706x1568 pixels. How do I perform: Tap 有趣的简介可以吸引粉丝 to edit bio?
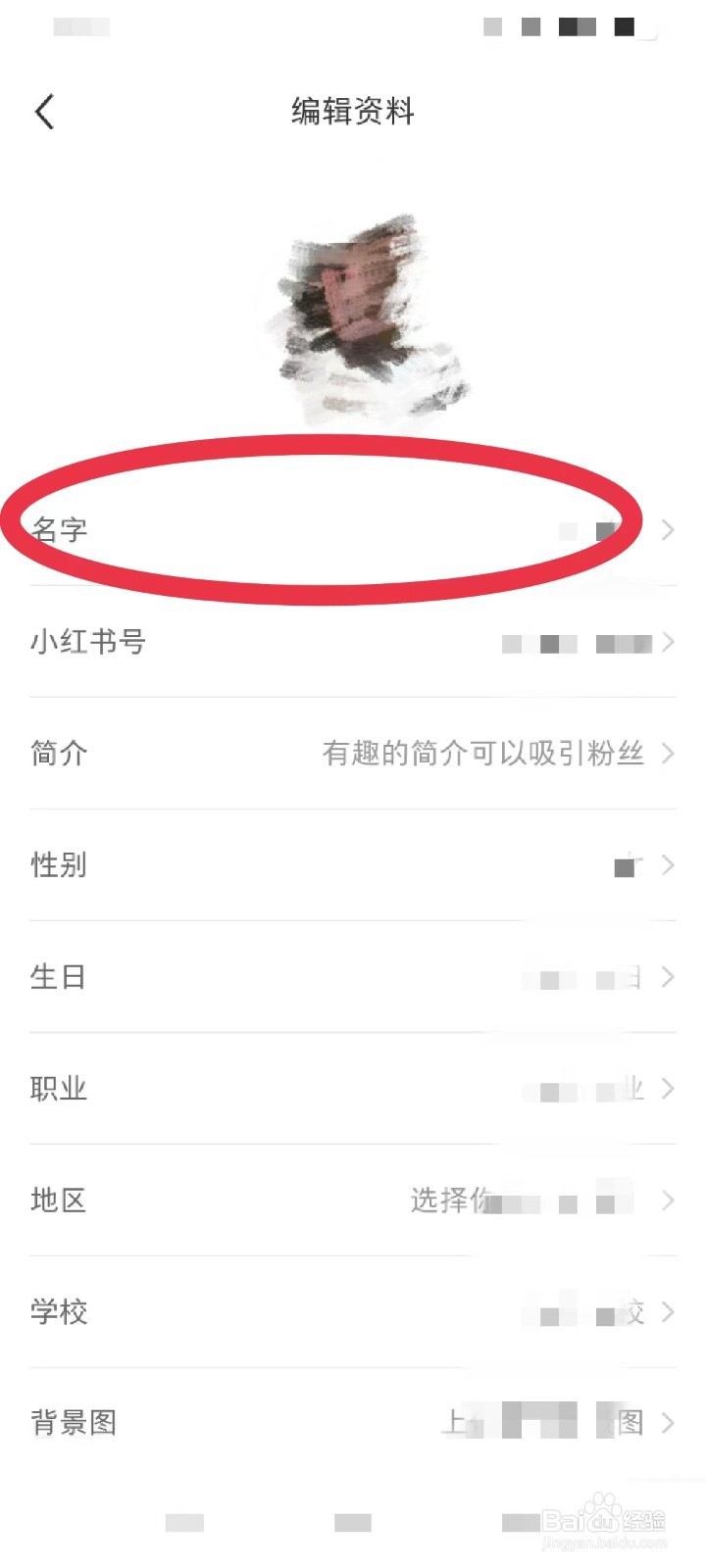(482, 755)
